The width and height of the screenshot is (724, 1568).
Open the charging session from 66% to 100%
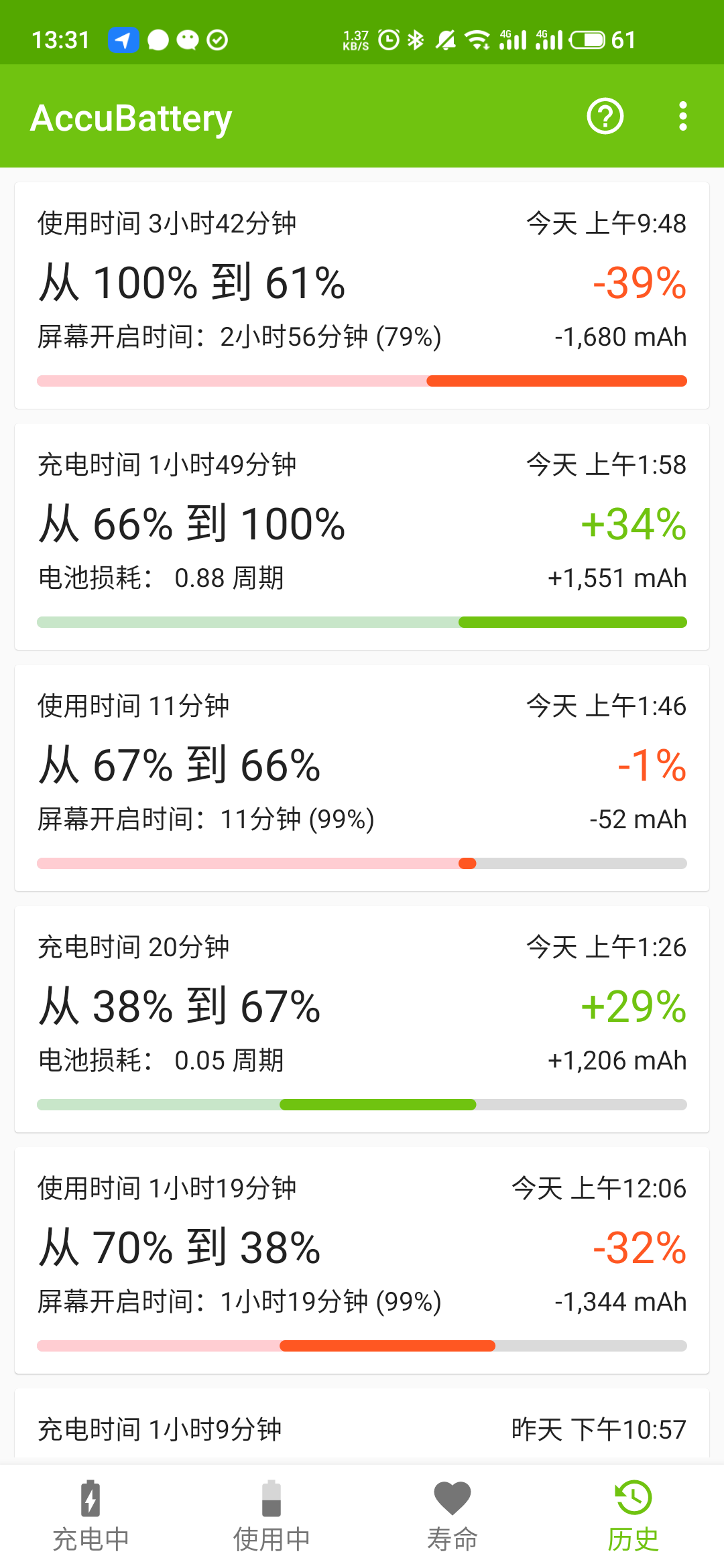(362, 537)
